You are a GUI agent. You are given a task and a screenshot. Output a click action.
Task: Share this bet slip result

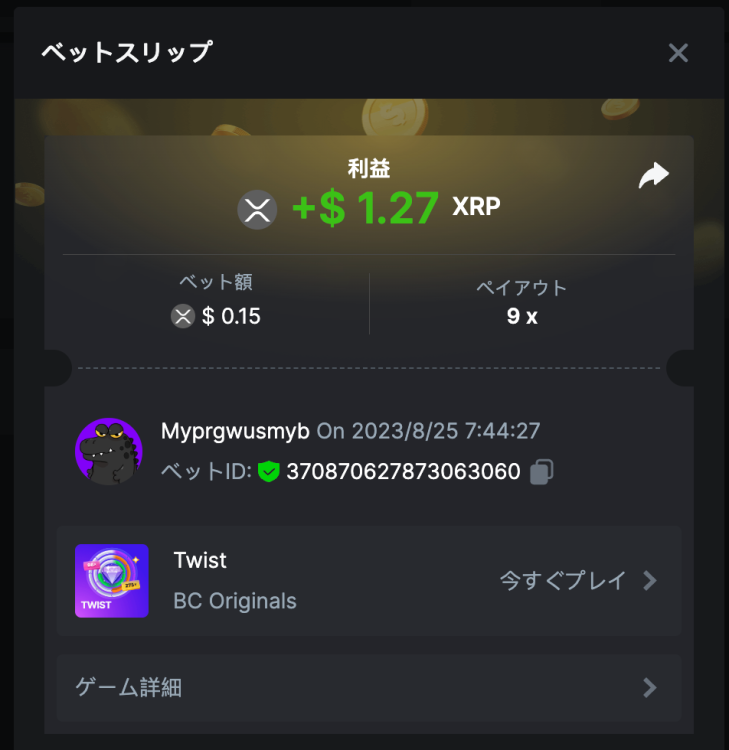coord(653,177)
